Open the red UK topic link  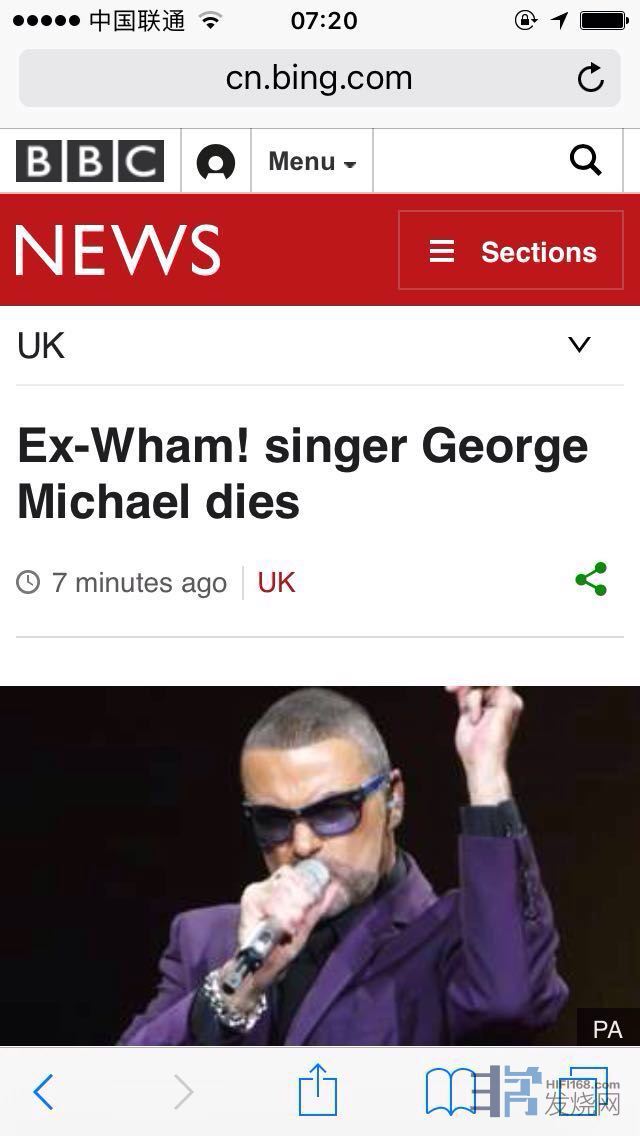[276, 582]
